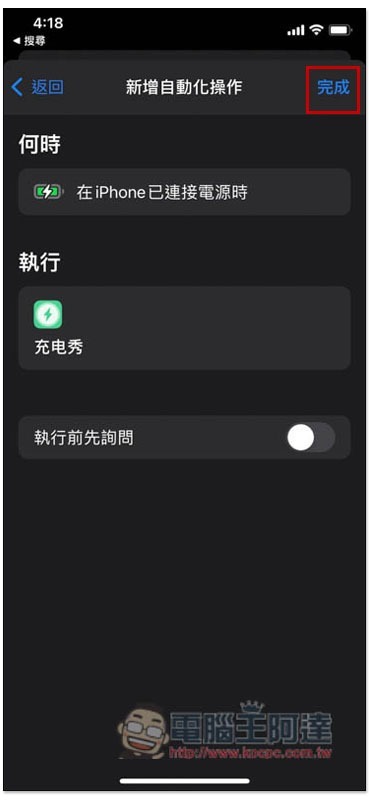Tap 完成 to finish the automation
The height and width of the screenshot is (800, 369).
point(333,88)
